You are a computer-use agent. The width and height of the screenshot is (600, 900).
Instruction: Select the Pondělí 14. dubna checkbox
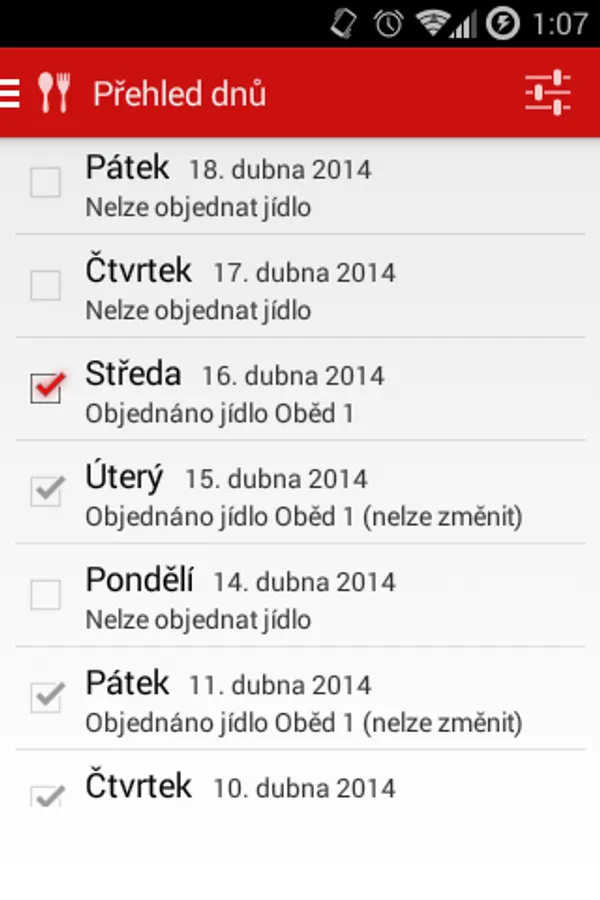coord(46,595)
